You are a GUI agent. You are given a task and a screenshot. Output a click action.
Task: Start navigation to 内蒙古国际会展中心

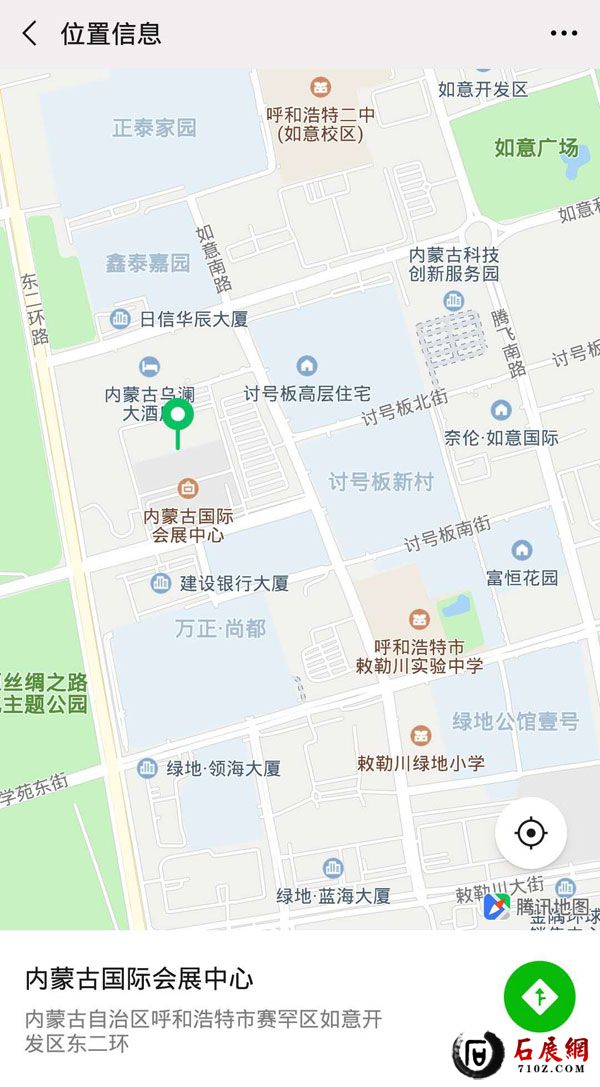point(539,995)
